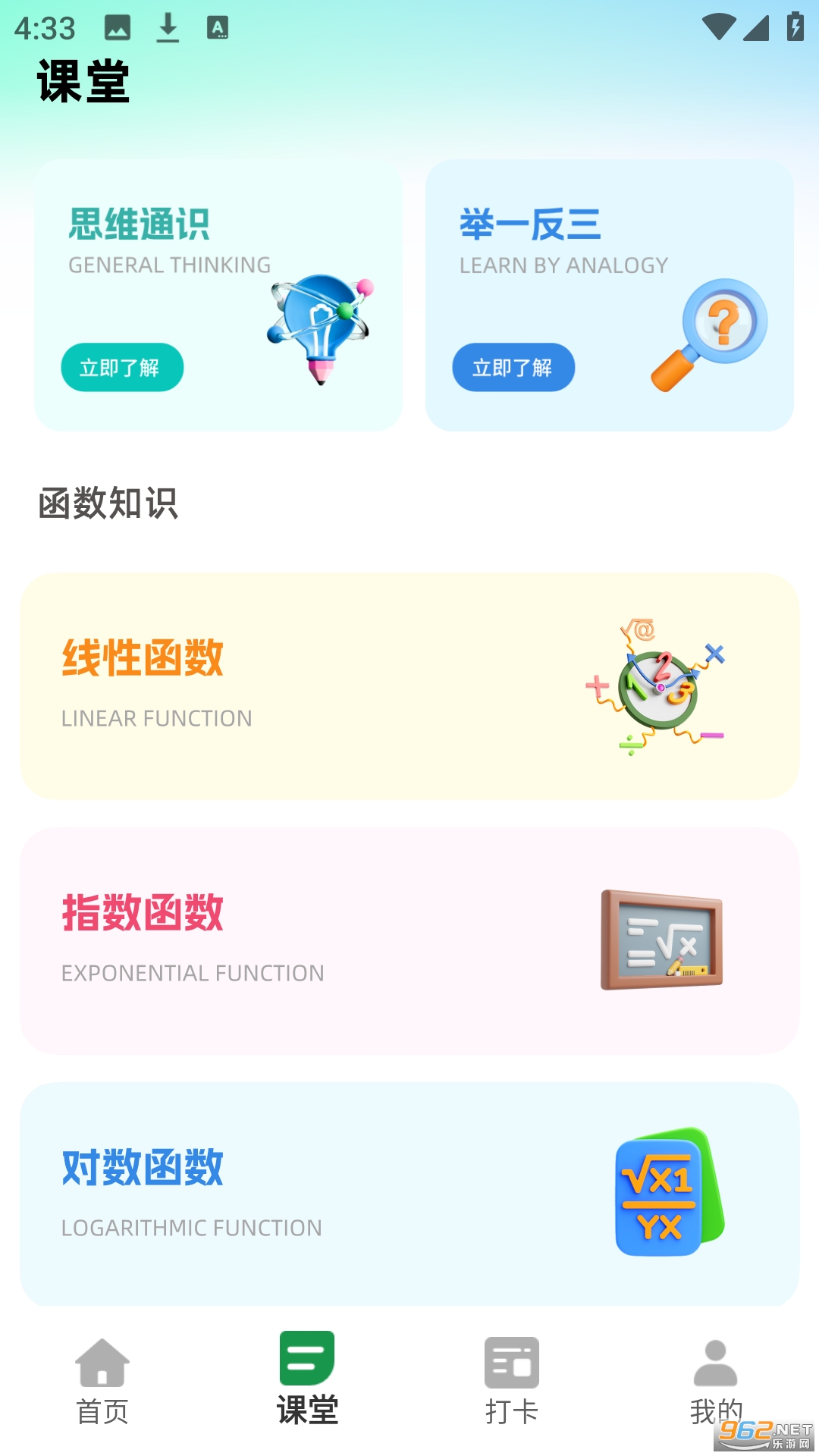The width and height of the screenshot is (819, 1456).
Task: Open the 指数函数 EXPONENTIAL FUNCTION card
Action: (x=409, y=940)
